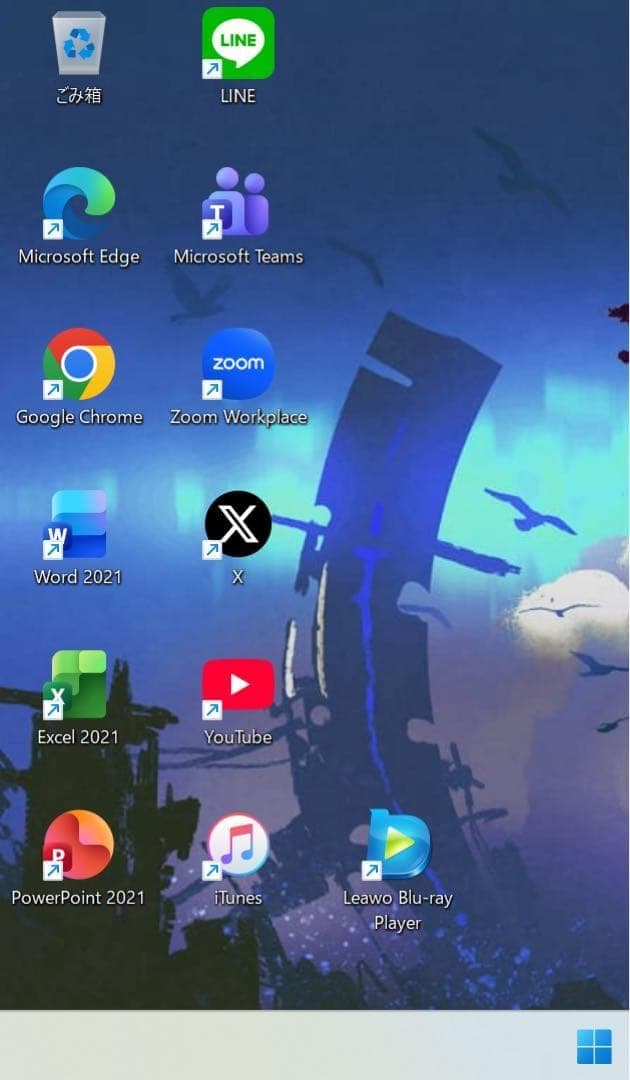Viewport: 630px width, 1080px height.
Task: Open iTunes
Action: coord(238,845)
